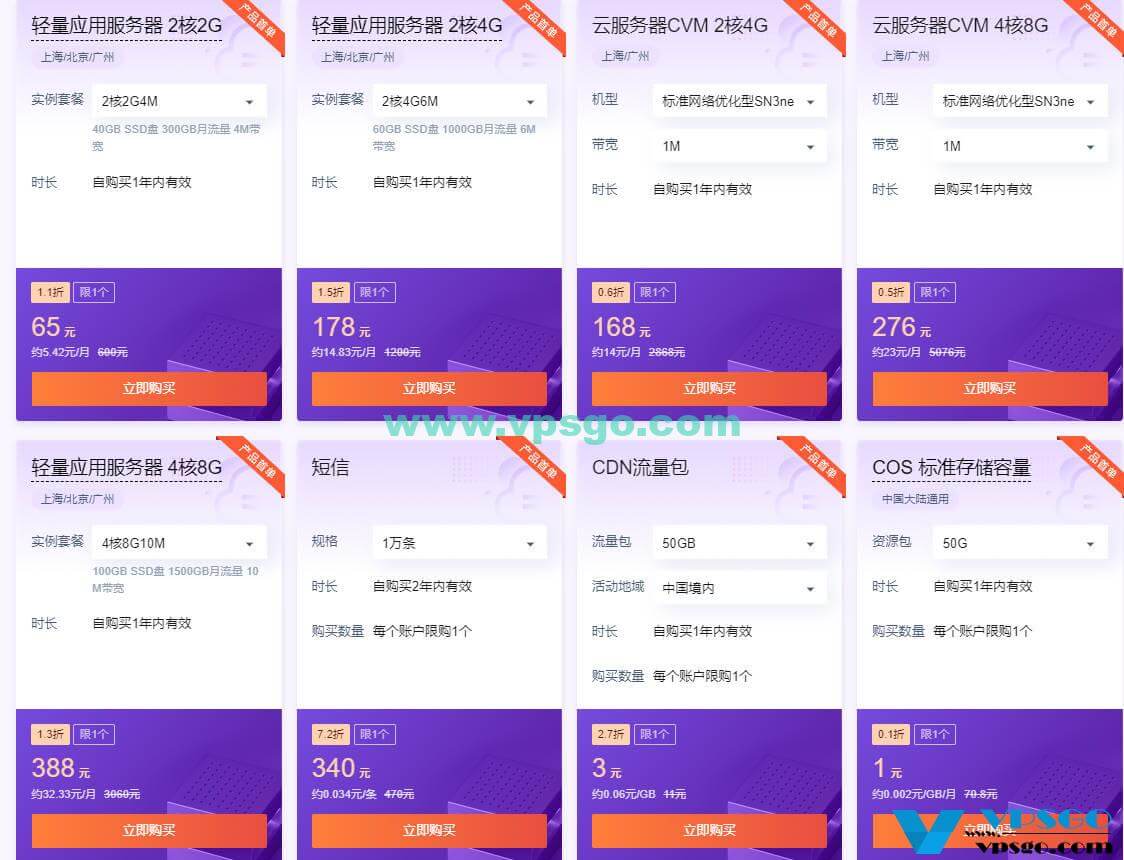The image size is (1124, 860).
Task: Tap 立即购买 for 云服务器CVM 2核4G
Action: point(709,388)
